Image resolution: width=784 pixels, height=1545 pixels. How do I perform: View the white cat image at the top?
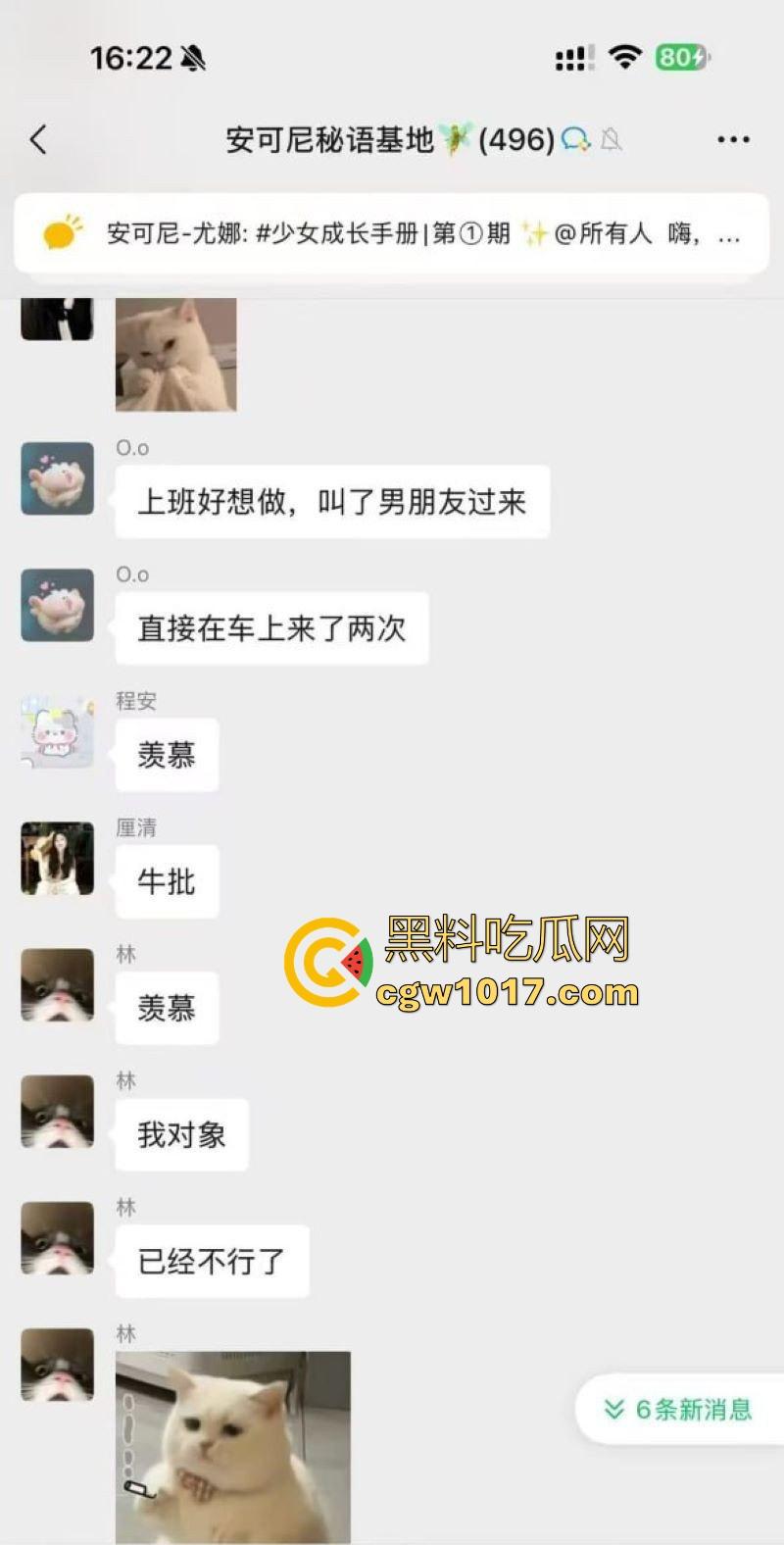176,355
